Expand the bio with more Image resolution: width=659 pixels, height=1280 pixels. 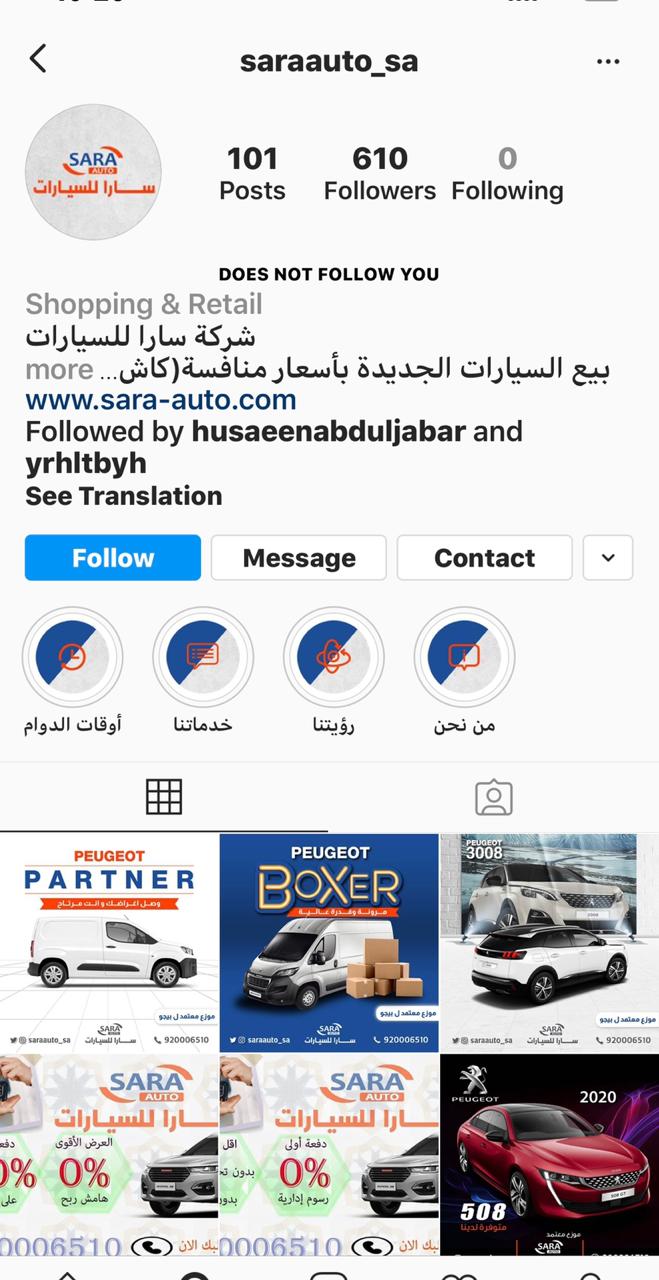click(59, 369)
